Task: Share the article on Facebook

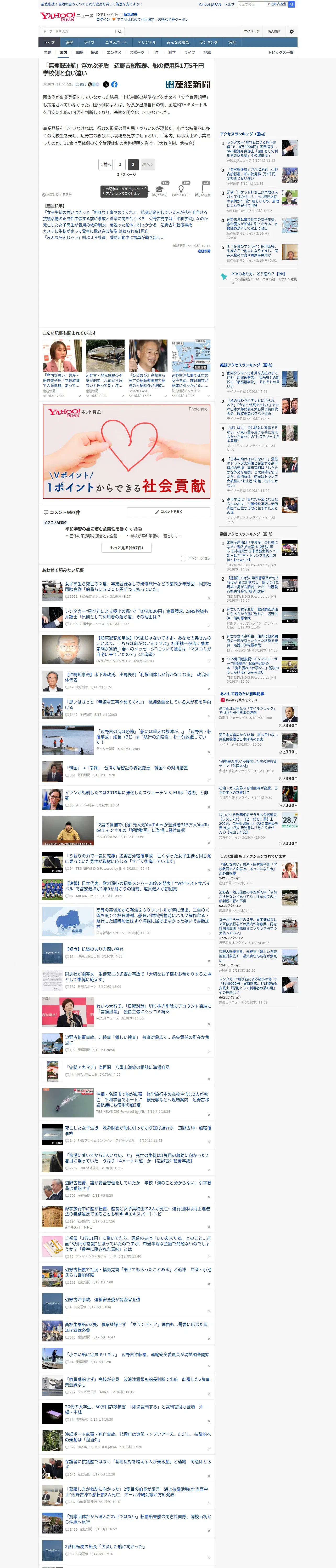Action: (114, 85)
